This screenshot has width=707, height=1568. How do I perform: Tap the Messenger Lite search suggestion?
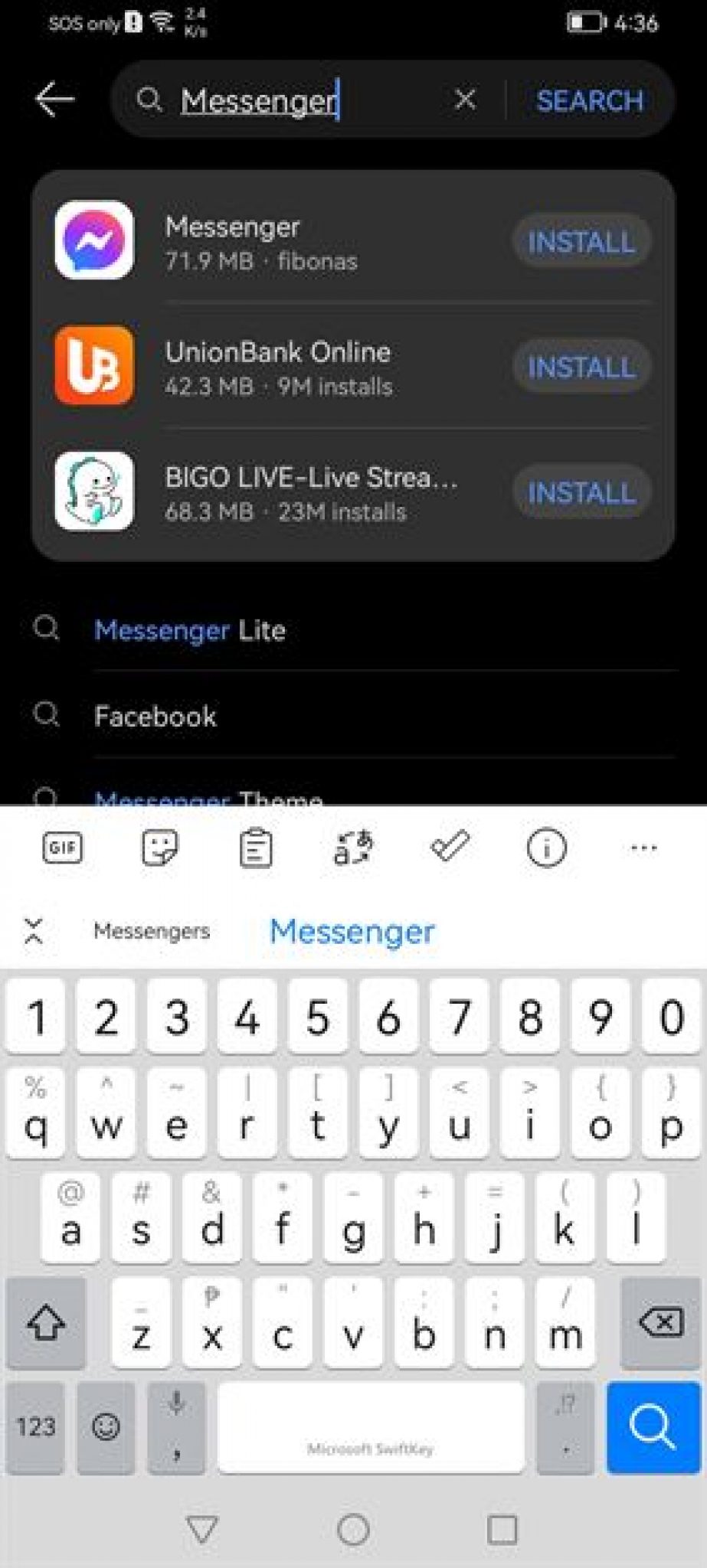click(x=188, y=631)
